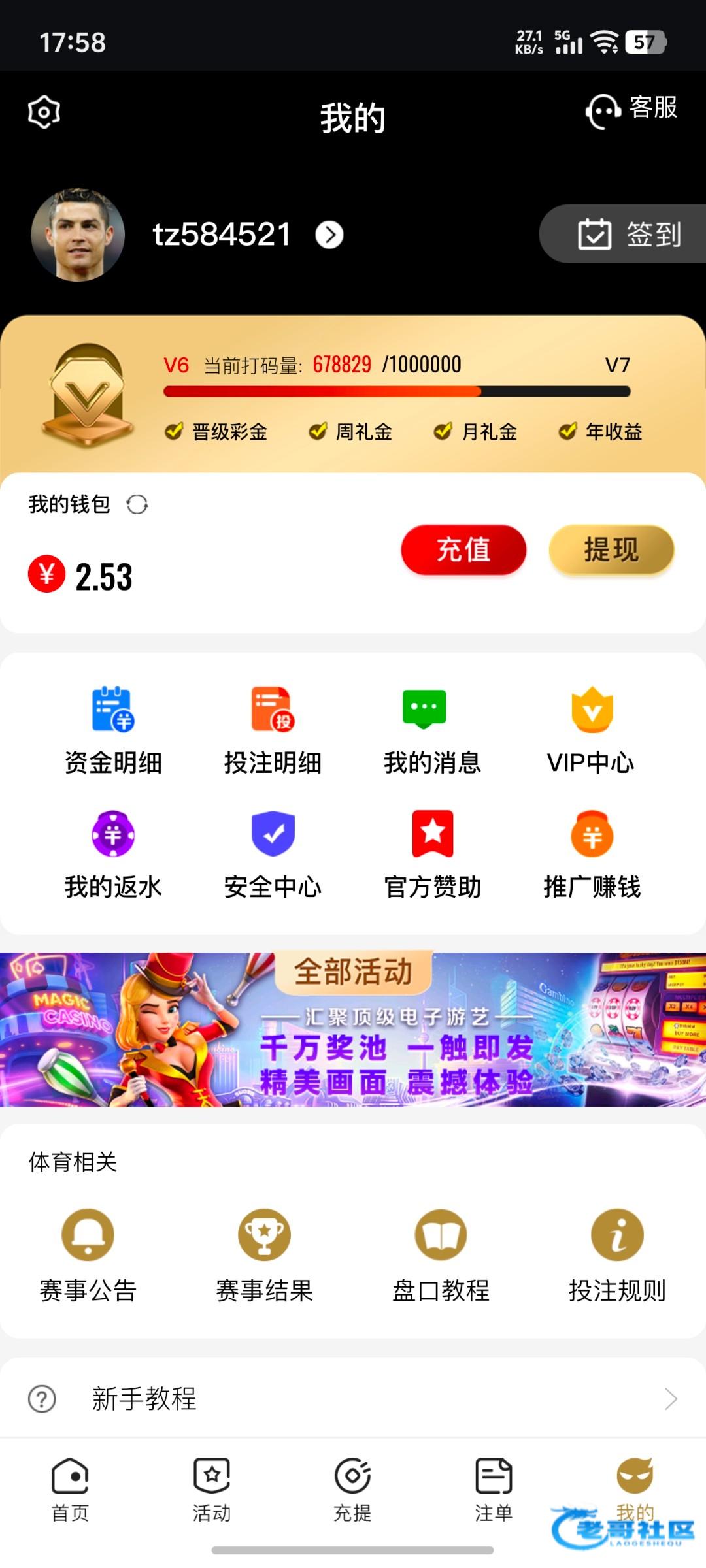Tap the gold 提现 button
This screenshot has width=706, height=1568.
click(611, 549)
